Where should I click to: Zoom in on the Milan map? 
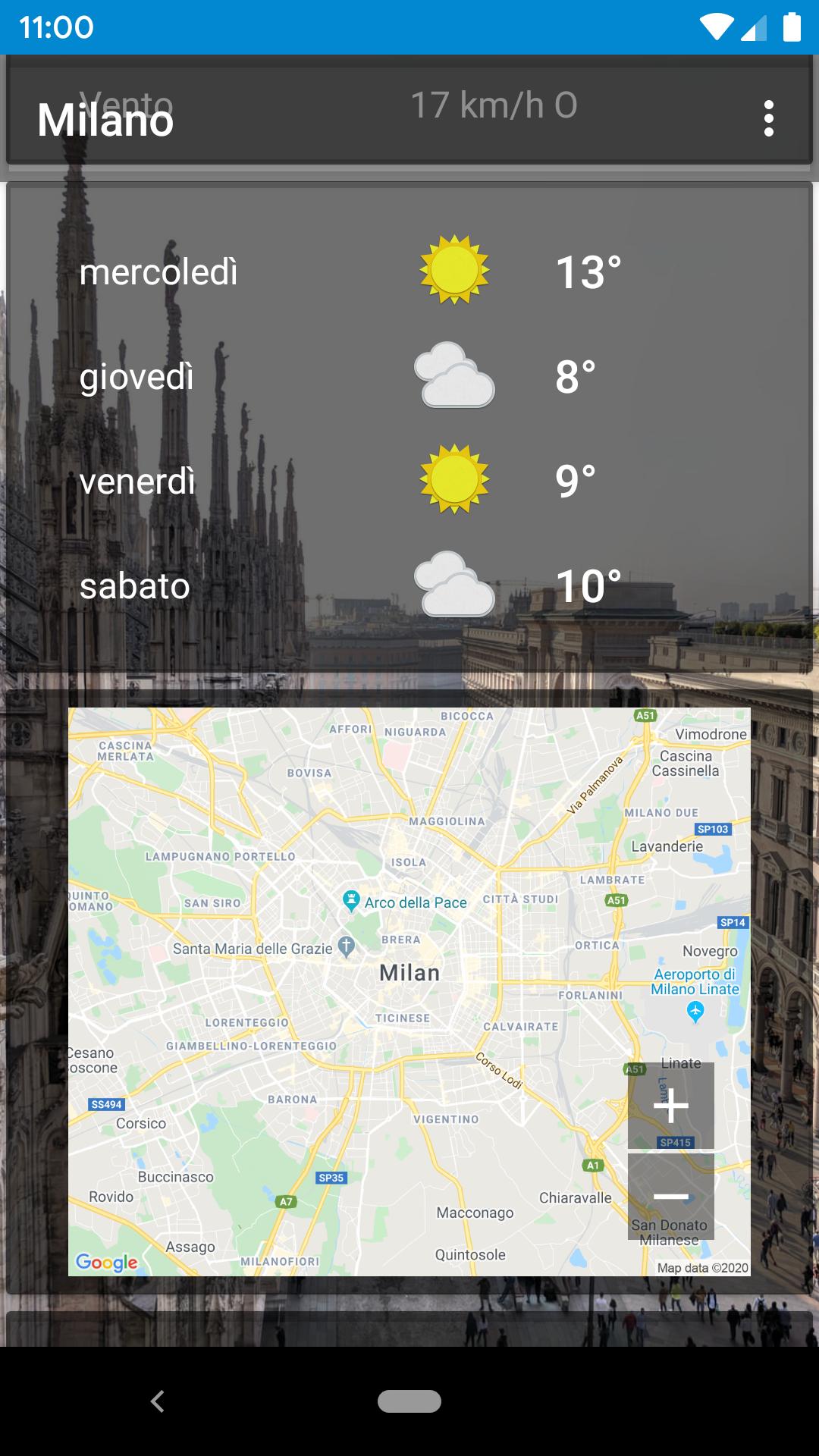[x=671, y=1106]
